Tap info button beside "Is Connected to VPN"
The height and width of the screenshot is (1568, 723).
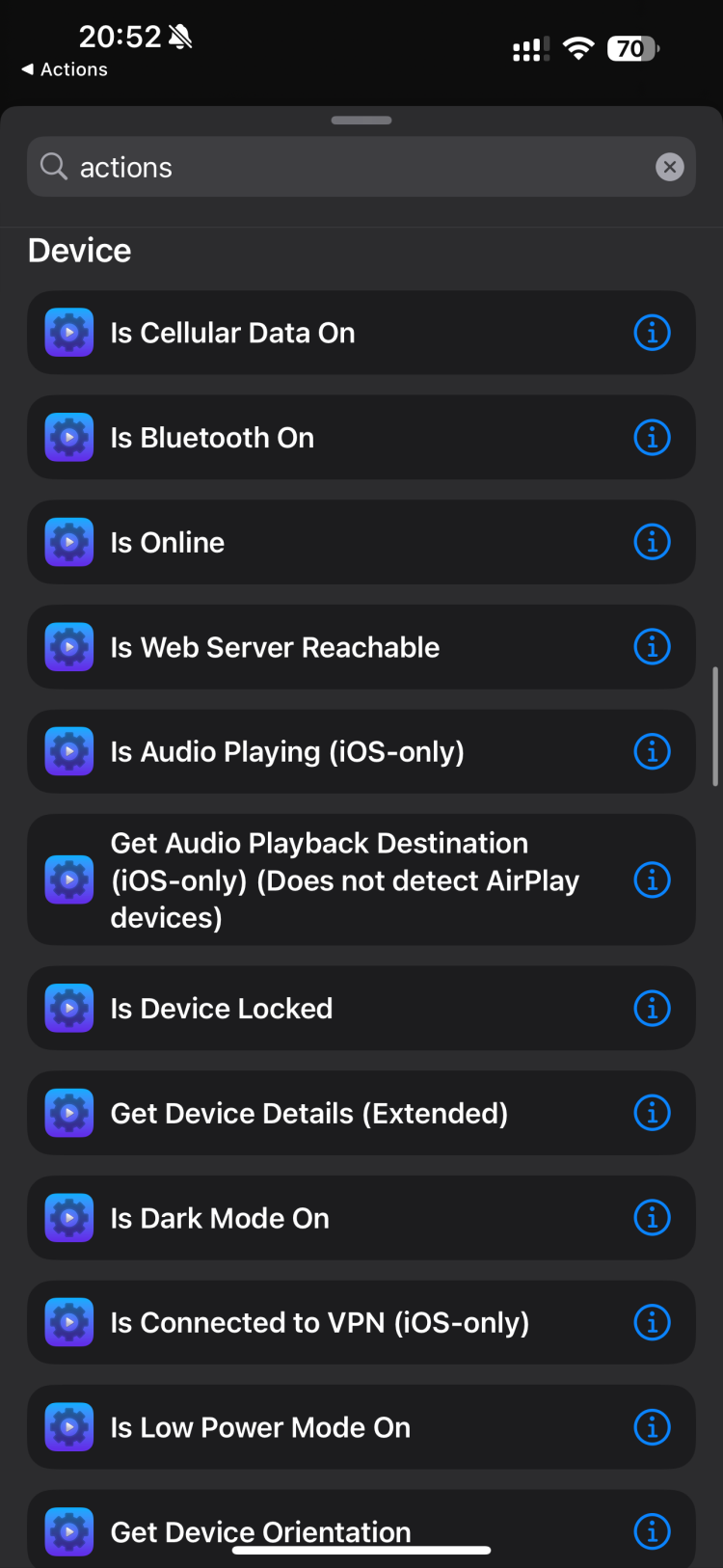[653, 1322]
